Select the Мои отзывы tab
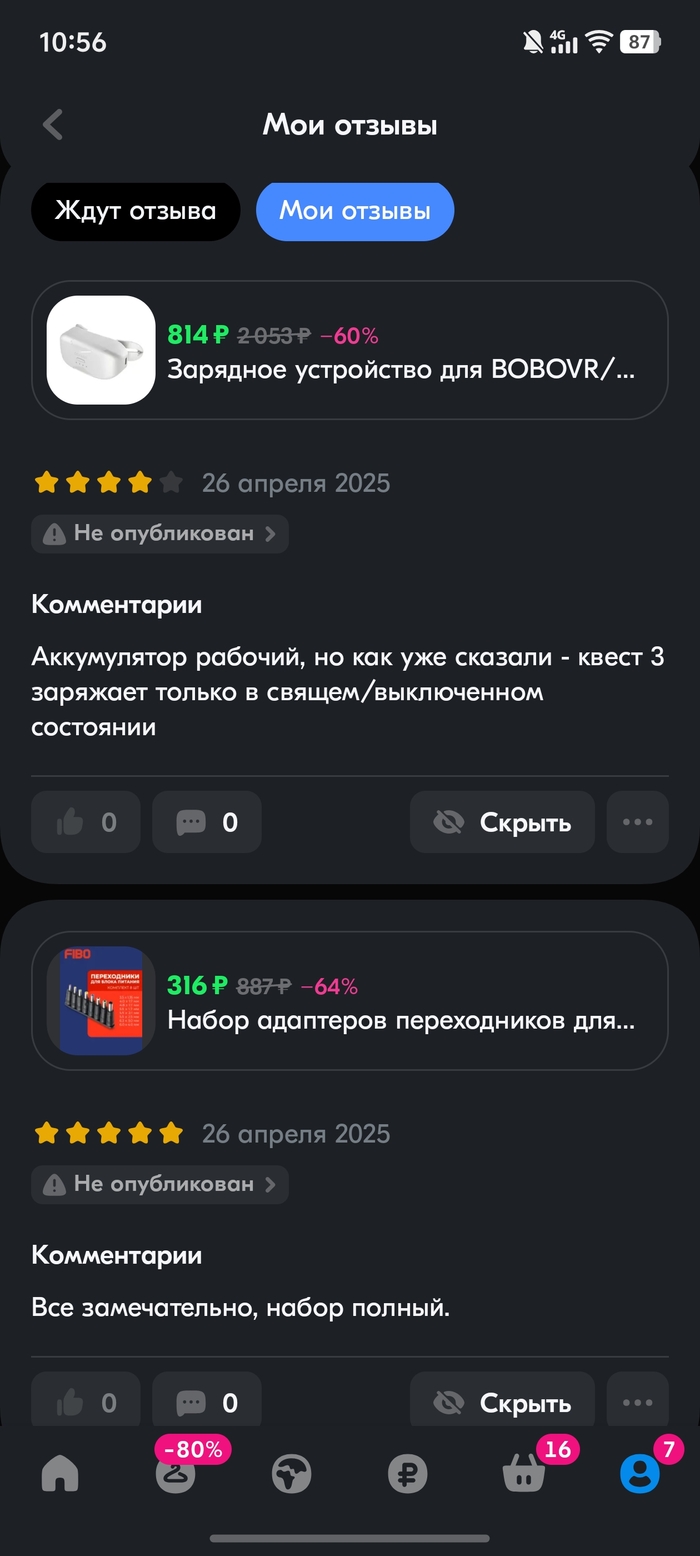The width and height of the screenshot is (700, 1556). pos(355,211)
